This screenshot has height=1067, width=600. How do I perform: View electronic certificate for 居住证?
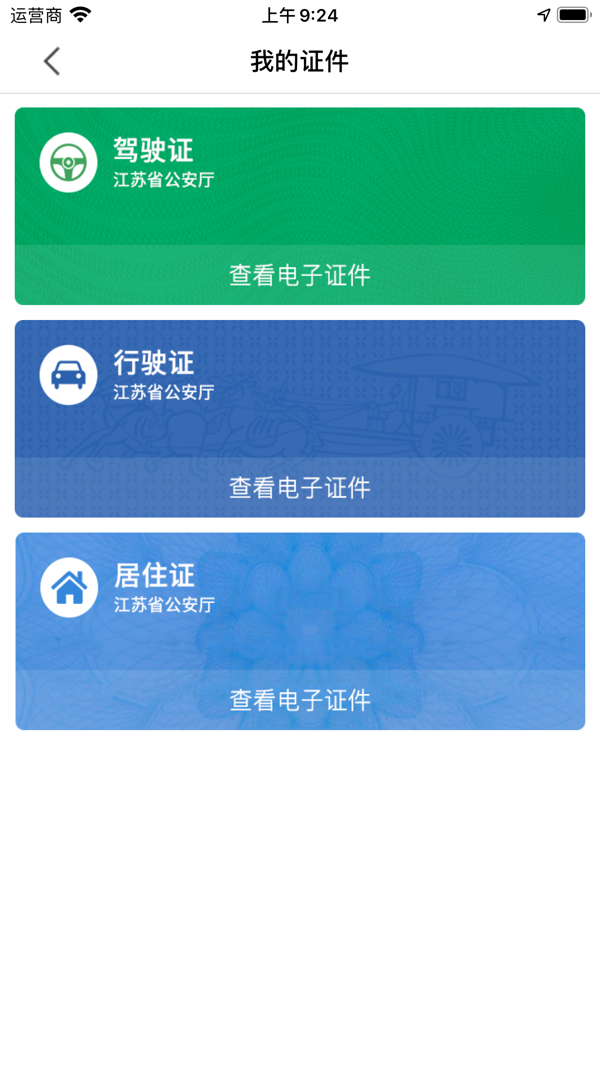click(300, 700)
